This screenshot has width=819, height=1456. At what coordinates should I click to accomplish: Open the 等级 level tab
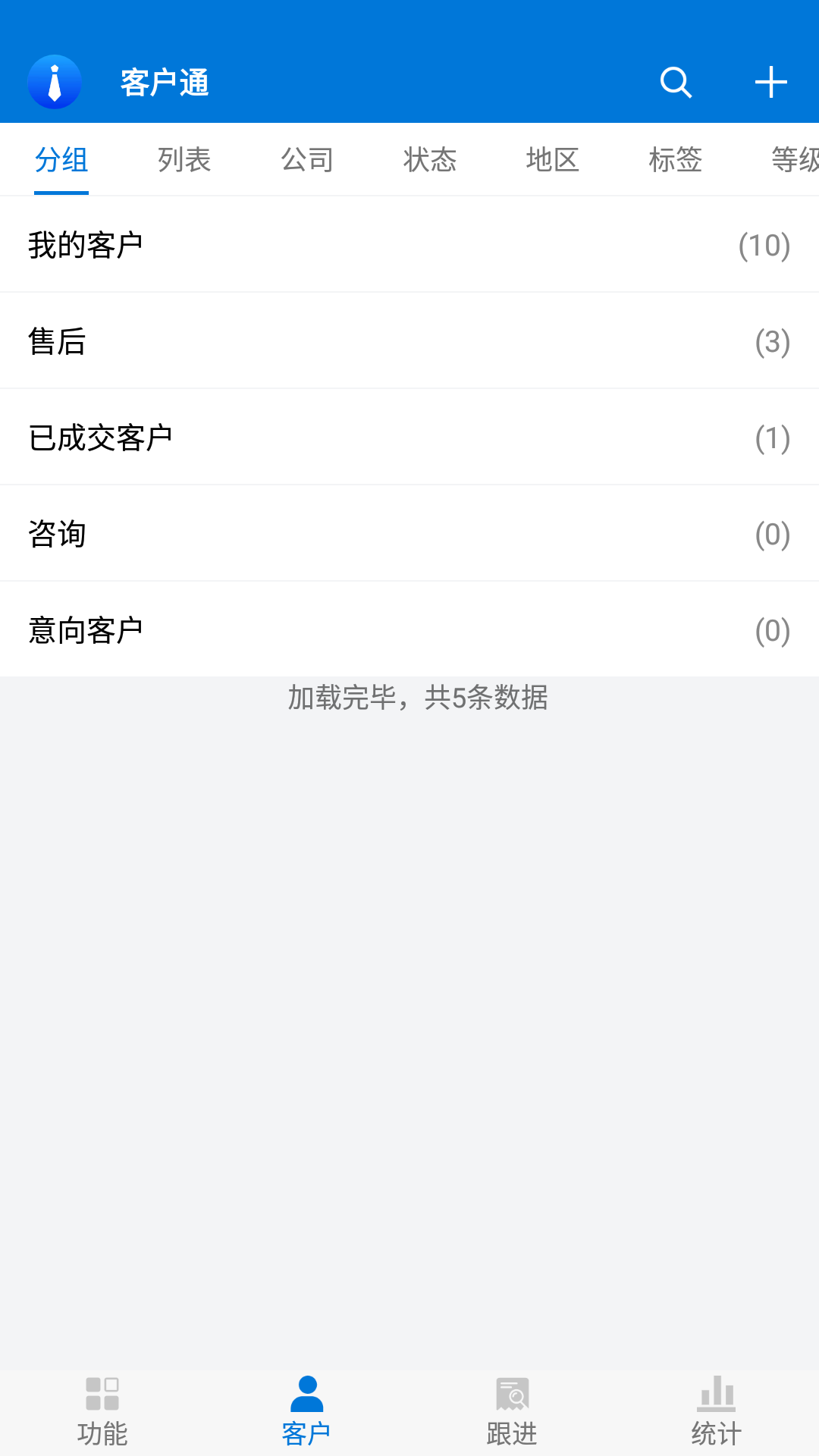point(792,160)
